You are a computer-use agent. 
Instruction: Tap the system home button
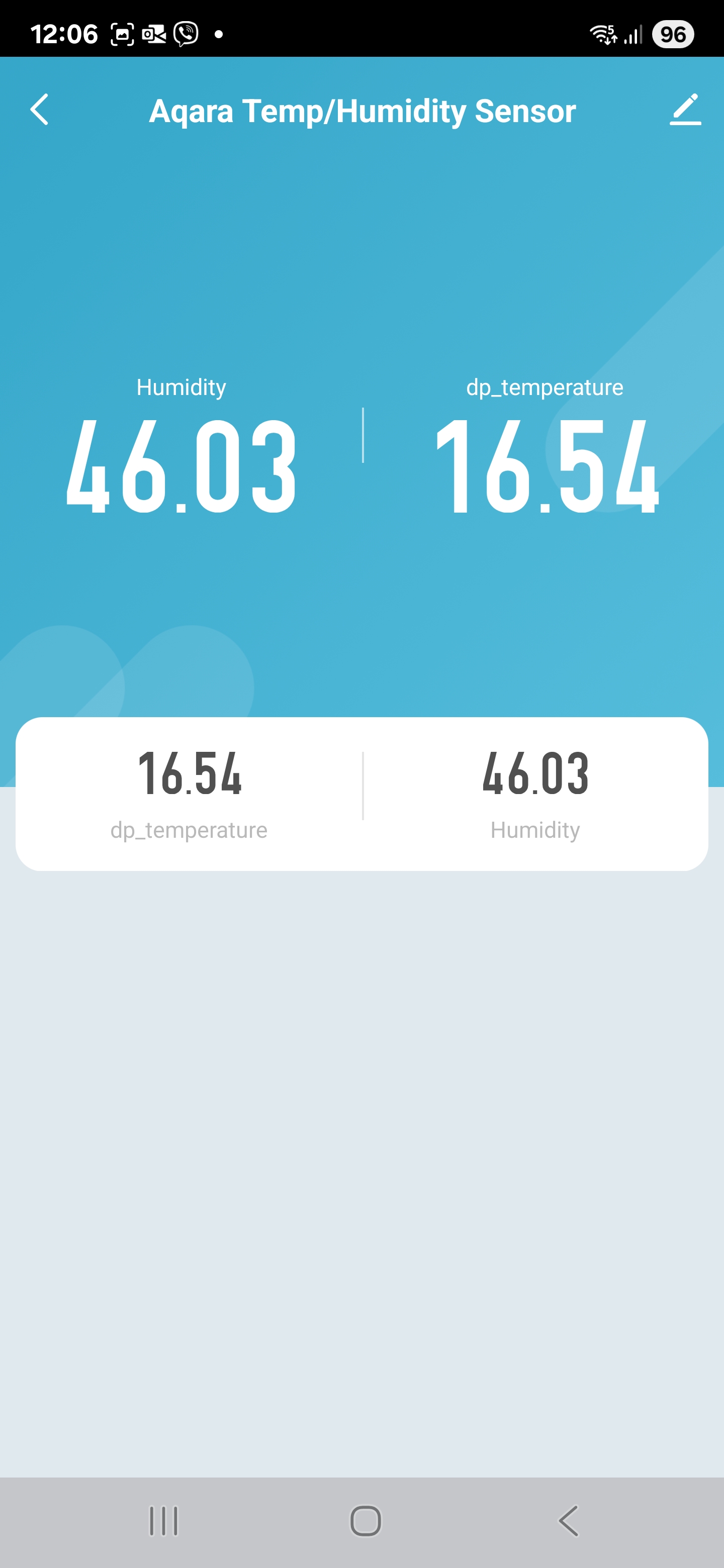coord(366,1521)
